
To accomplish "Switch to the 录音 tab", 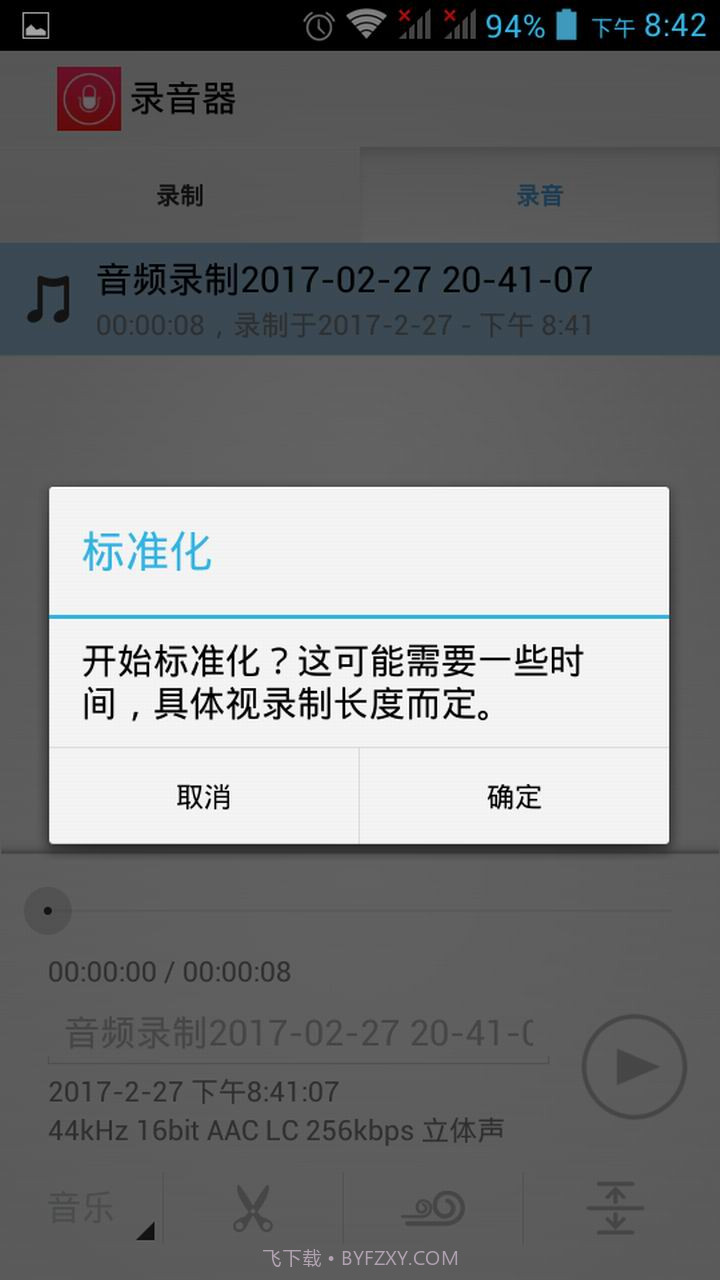I will pos(540,195).
